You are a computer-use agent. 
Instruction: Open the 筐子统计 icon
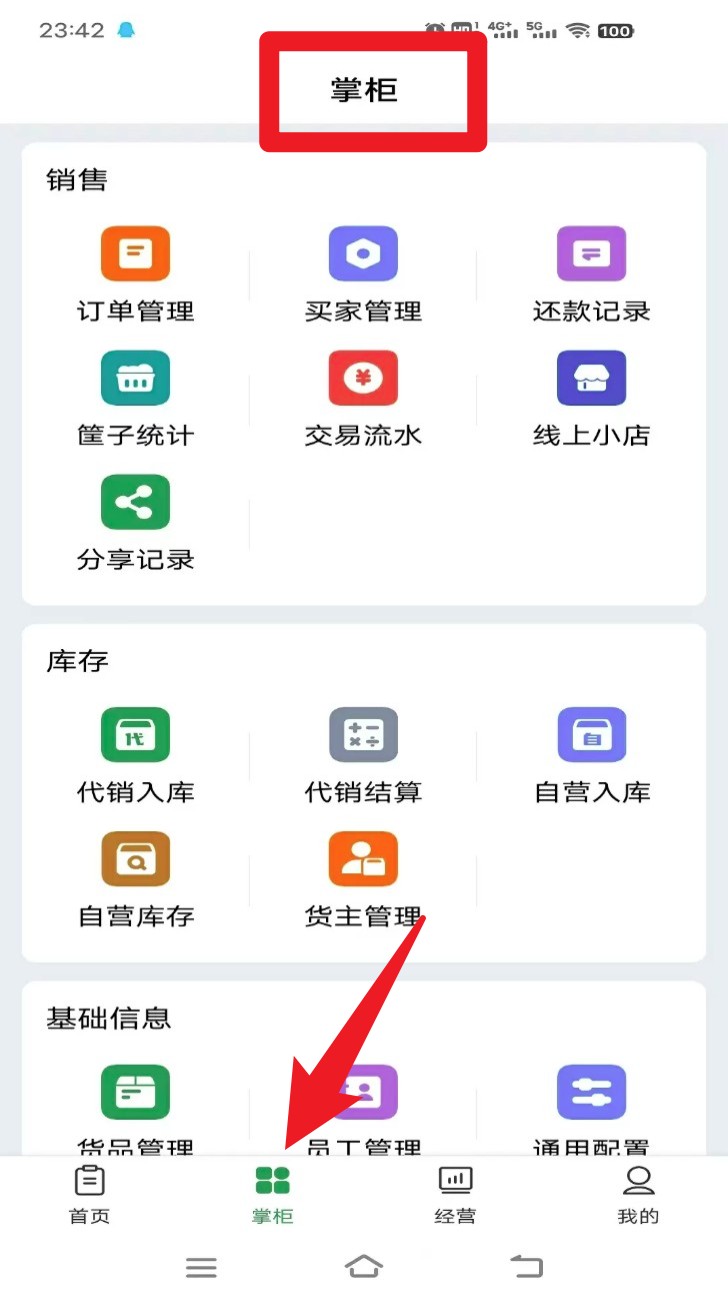[x=135, y=378]
